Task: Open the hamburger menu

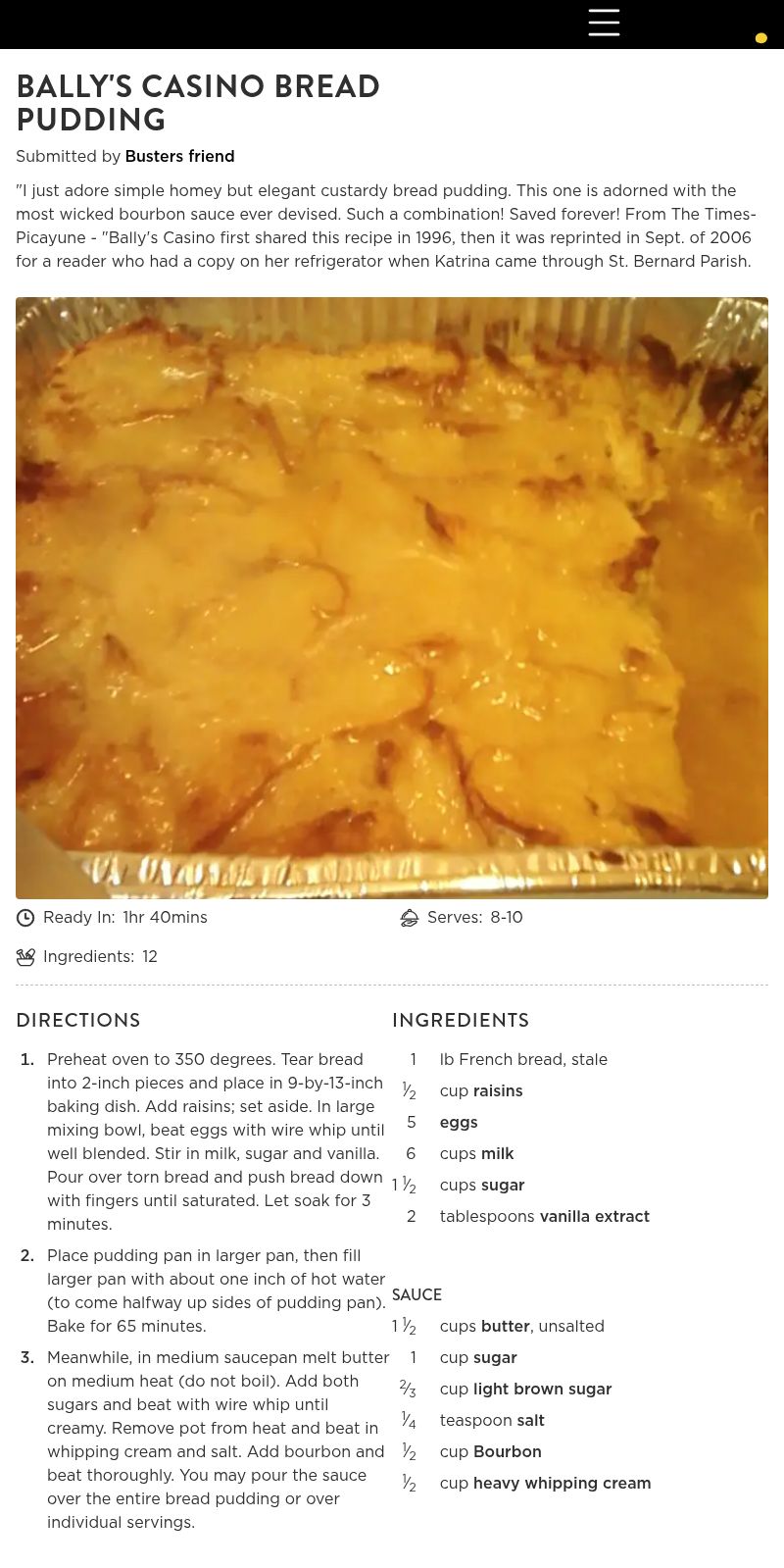Action: 604,23
